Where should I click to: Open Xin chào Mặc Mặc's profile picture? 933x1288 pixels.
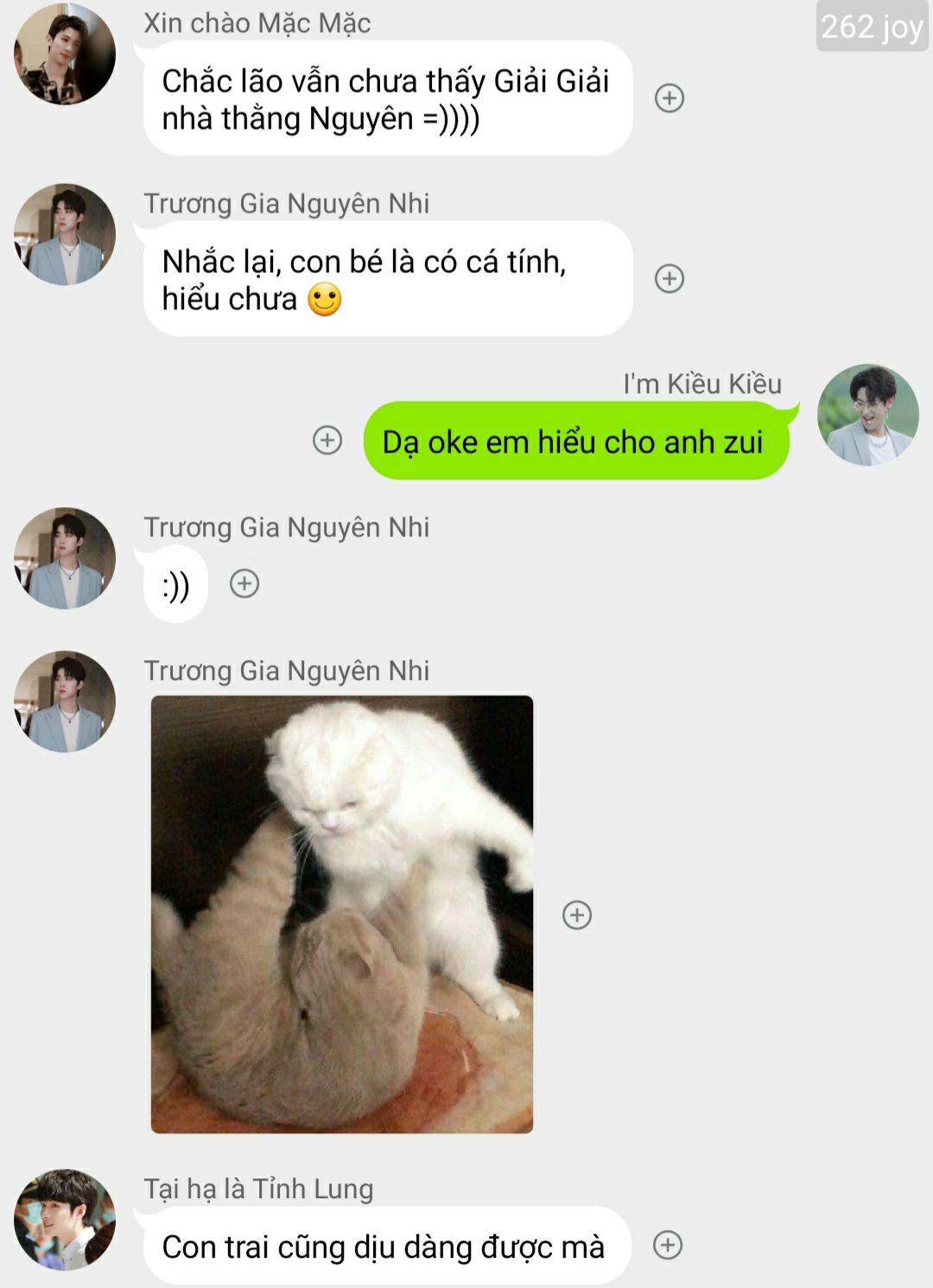coord(65,54)
